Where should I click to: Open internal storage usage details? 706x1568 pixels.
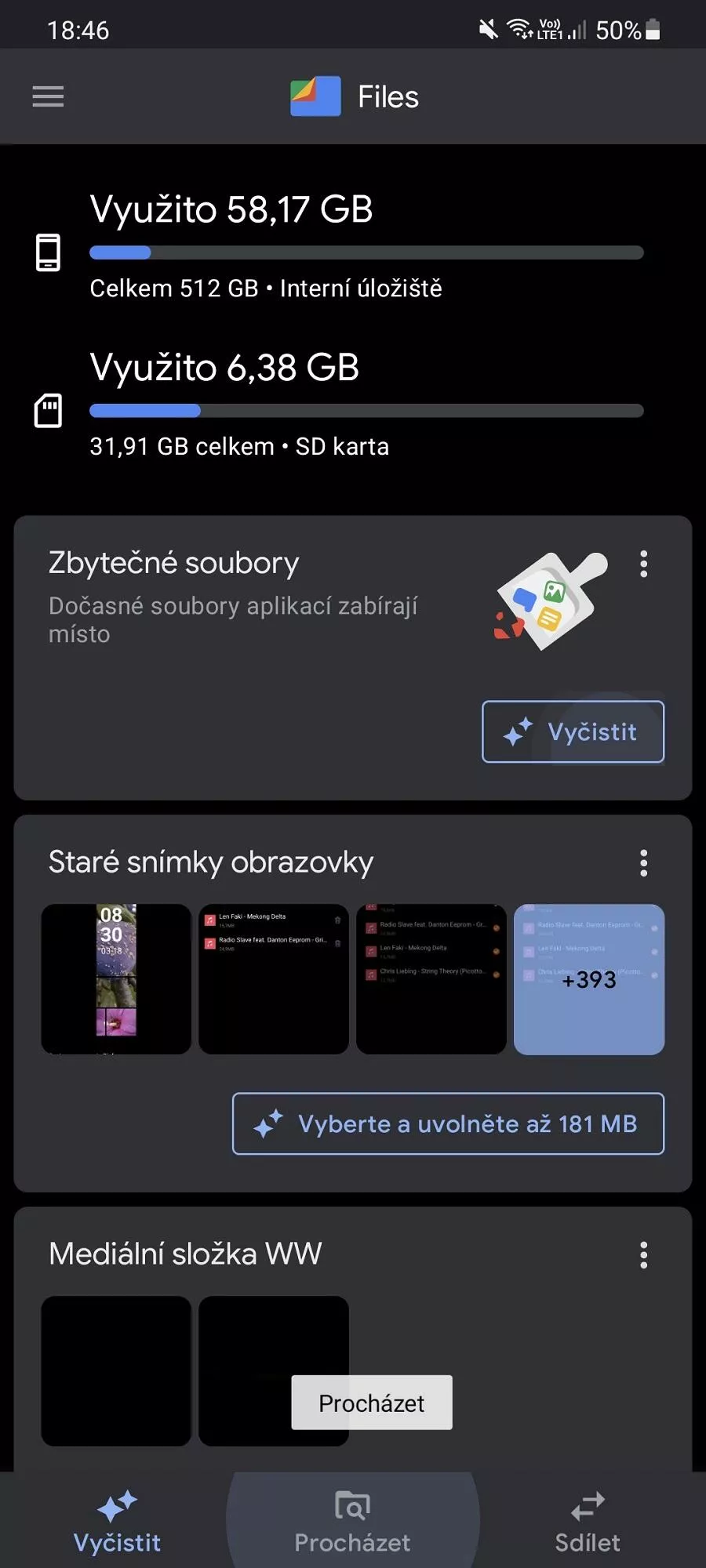pos(353,246)
